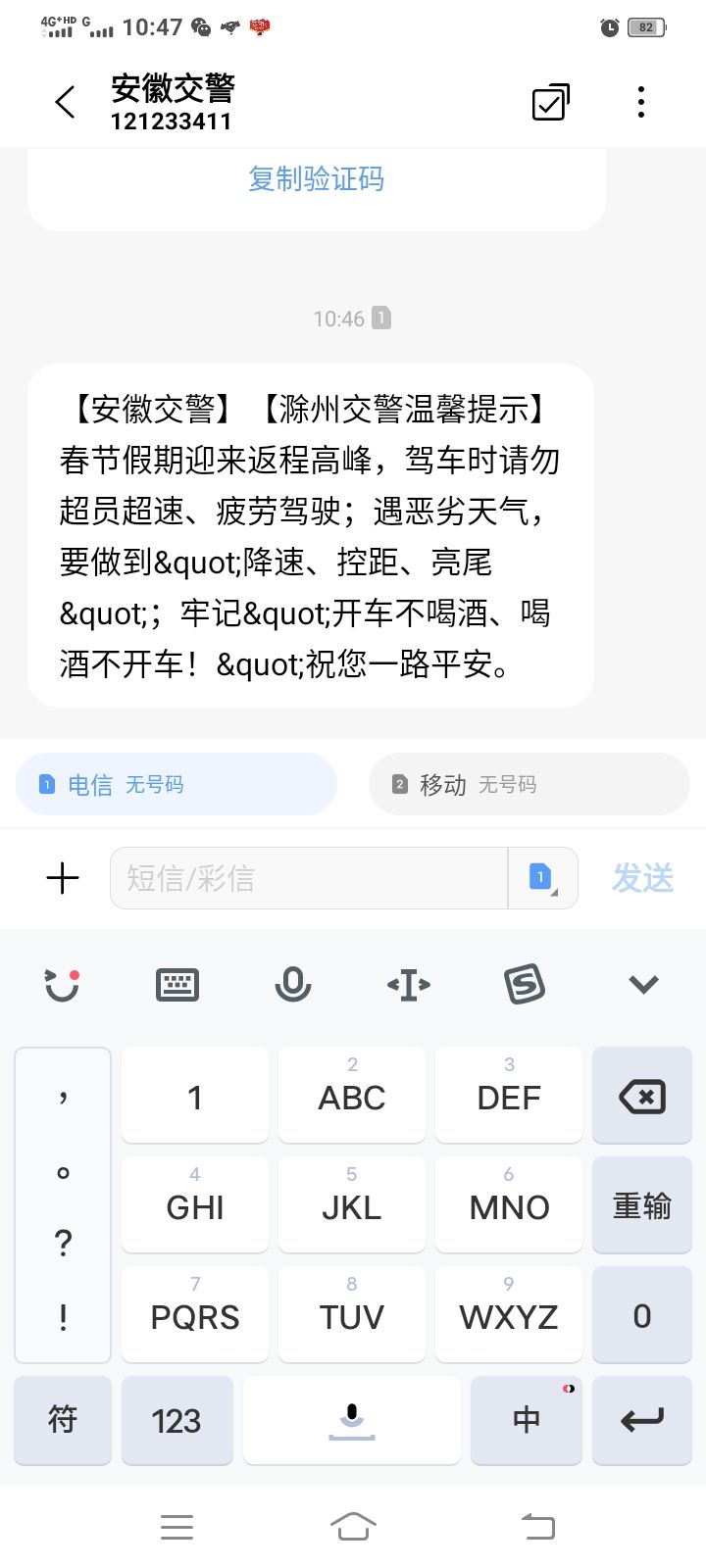Open the plus attachment menu
This screenshot has width=706, height=1568.
tap(63, 878)
